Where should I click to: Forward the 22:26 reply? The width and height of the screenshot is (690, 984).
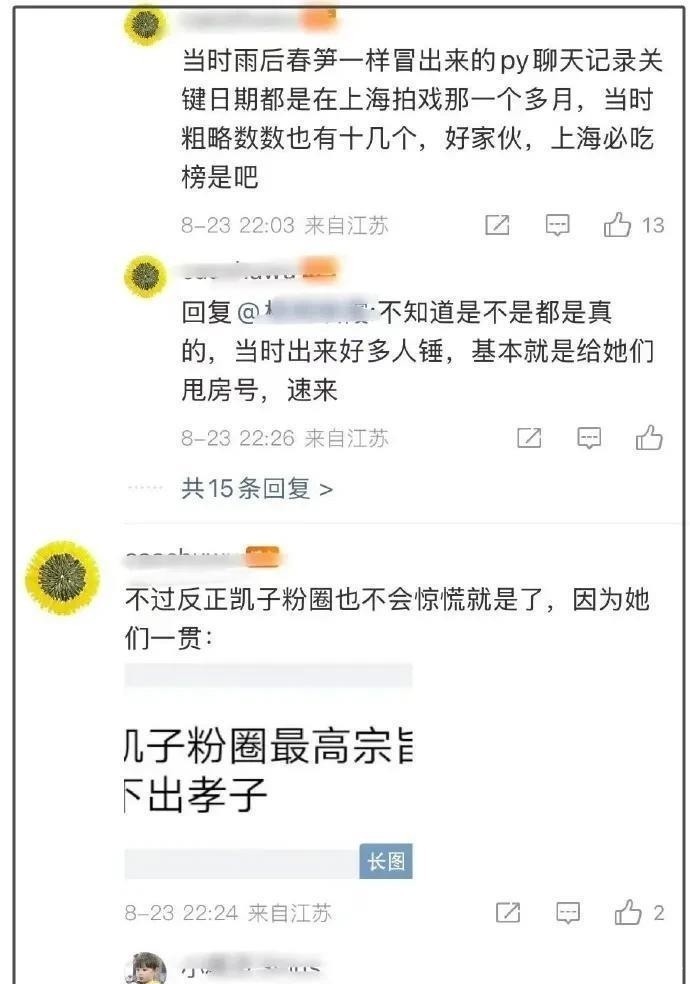point(529,438)
